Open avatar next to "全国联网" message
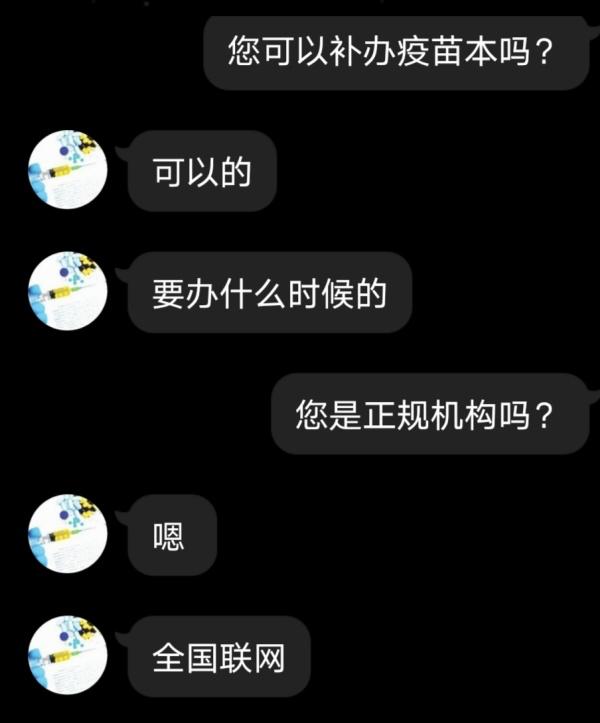The height and width of the screenshot is (723, 600). coord(67,656)
